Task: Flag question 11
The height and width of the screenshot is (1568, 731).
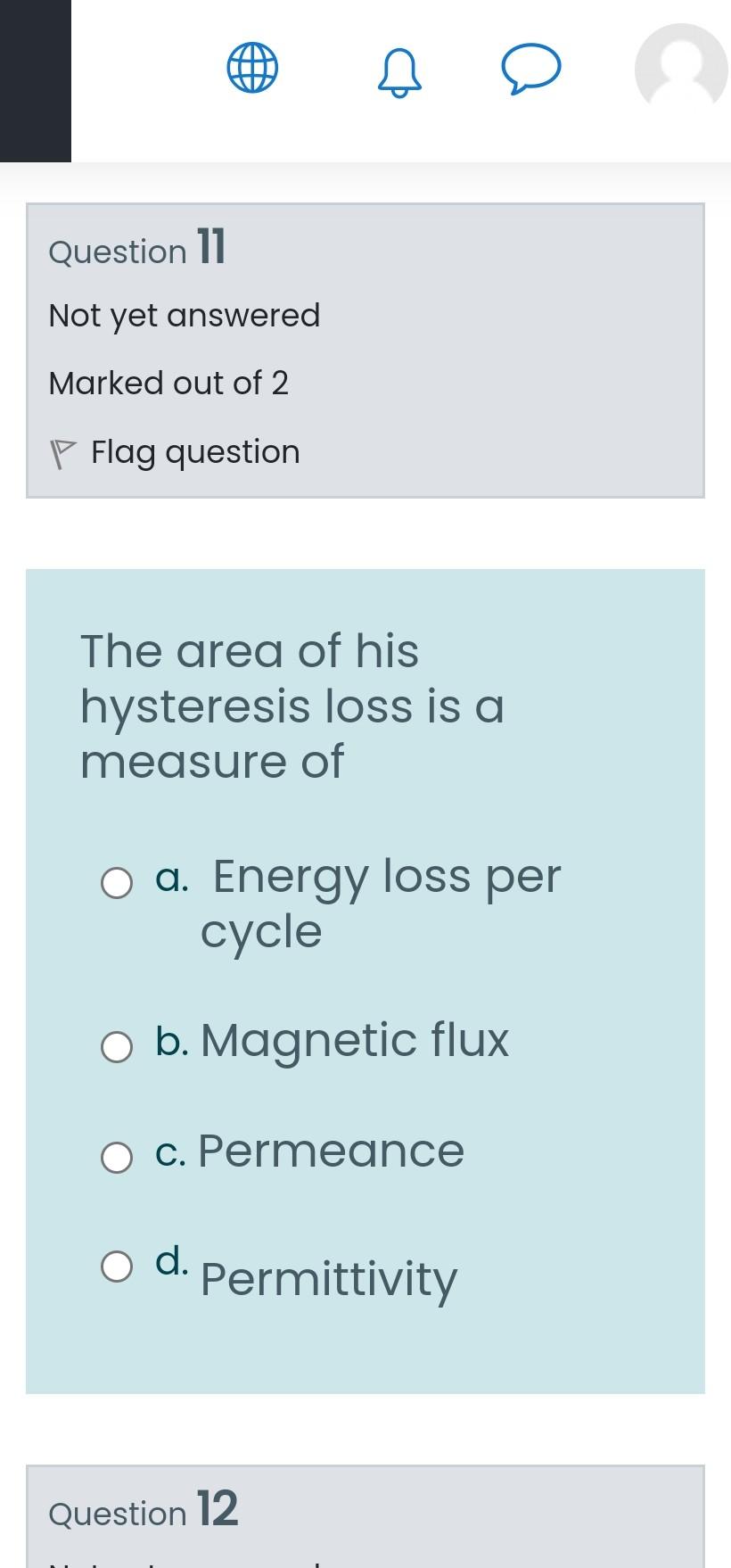Action: tap(176, 452)
